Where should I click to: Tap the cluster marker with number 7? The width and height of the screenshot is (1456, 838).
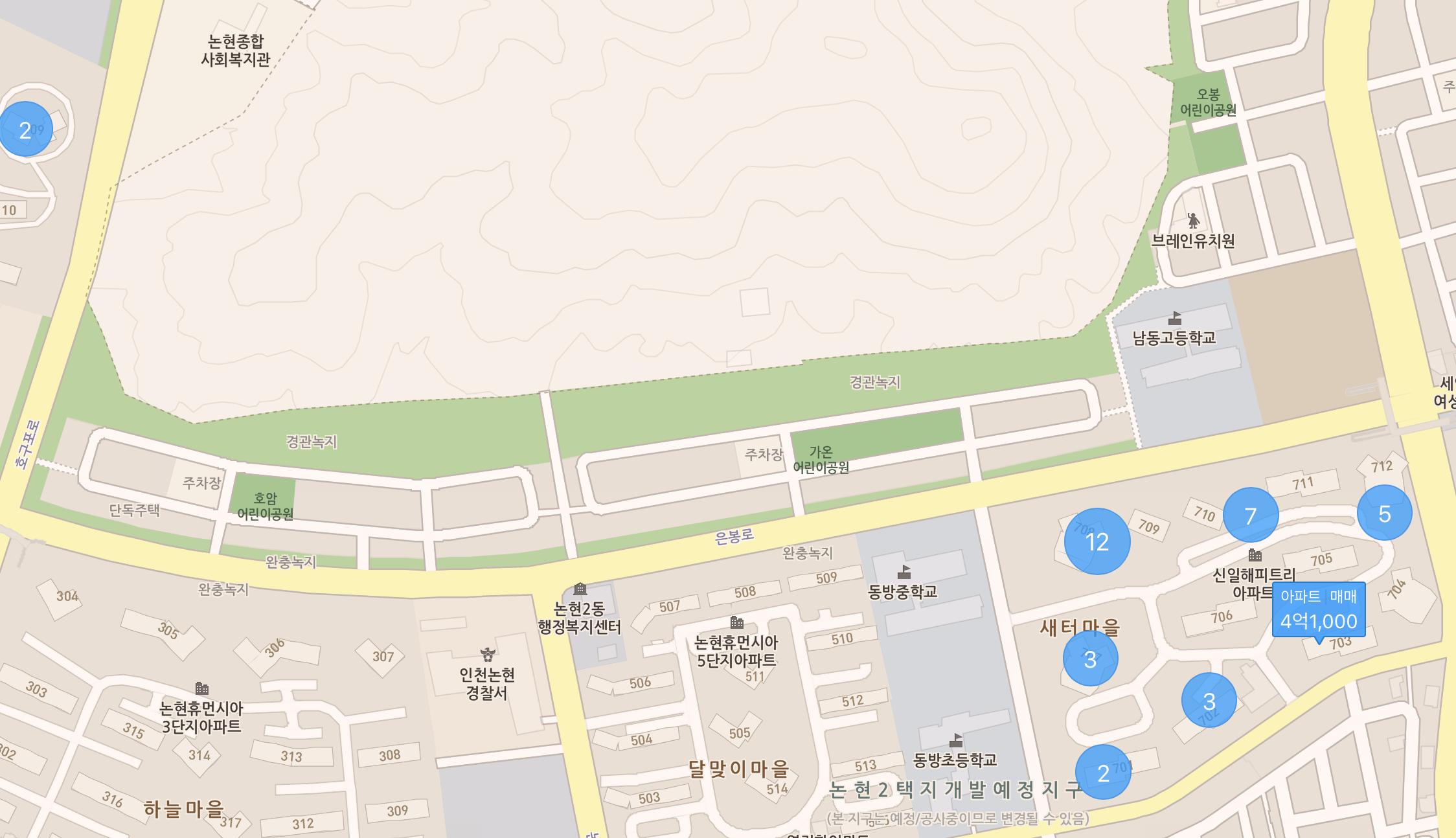coord(1251,515)
